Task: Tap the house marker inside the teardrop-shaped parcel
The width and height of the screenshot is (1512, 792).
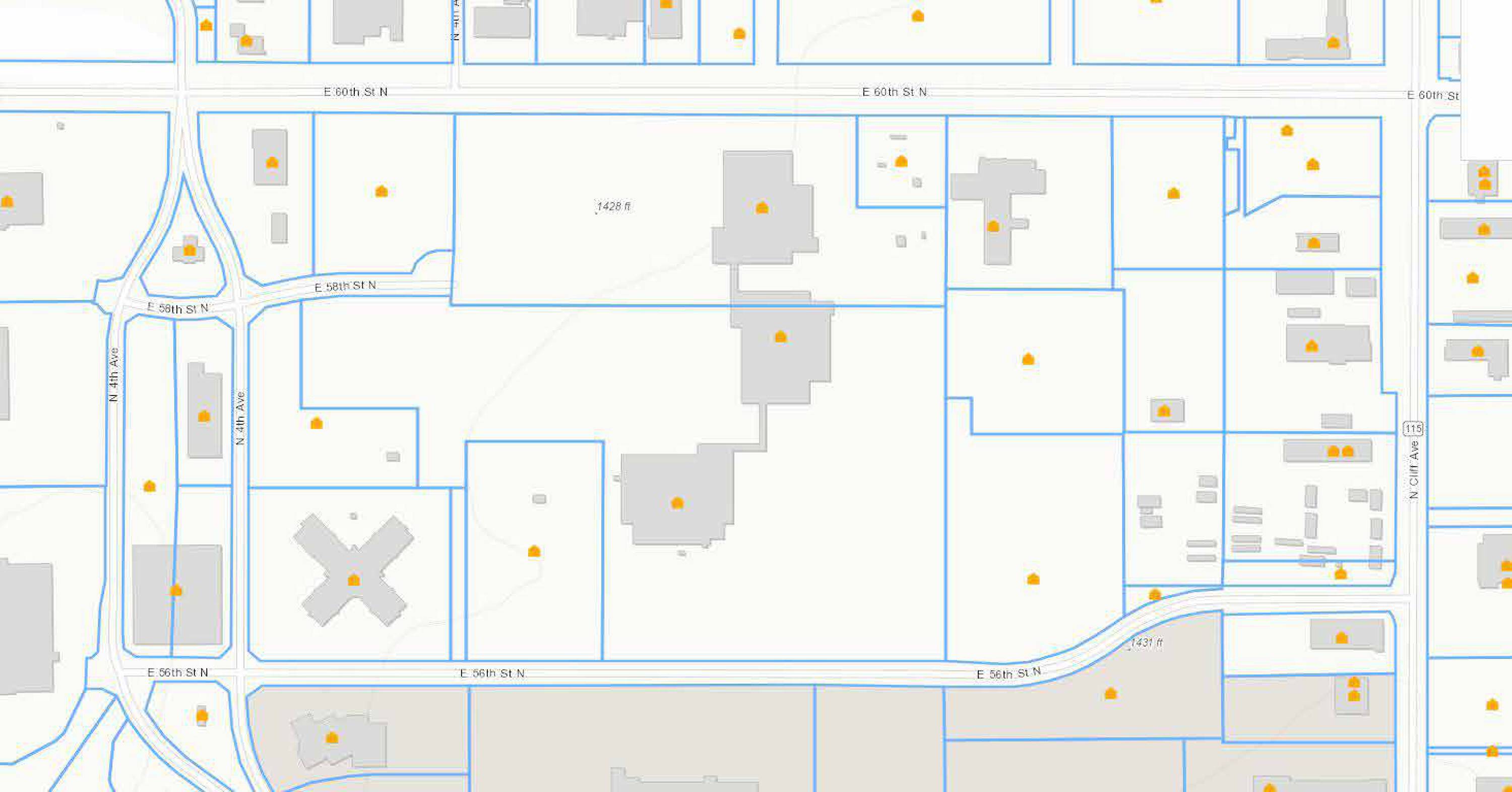Action: (190, 250)
